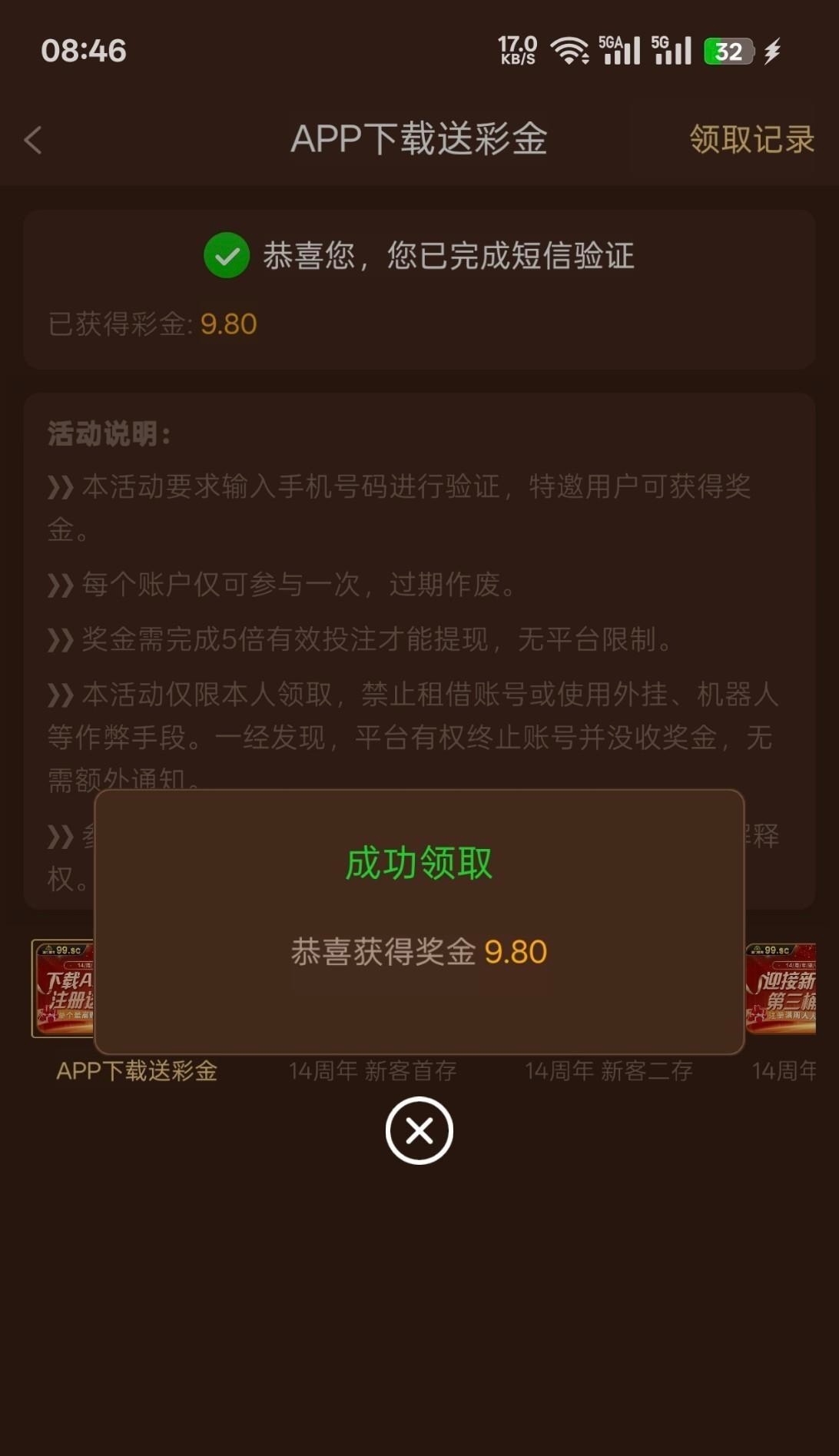
Task: Open 领取记录 claim history
Action: click(751, 140)
